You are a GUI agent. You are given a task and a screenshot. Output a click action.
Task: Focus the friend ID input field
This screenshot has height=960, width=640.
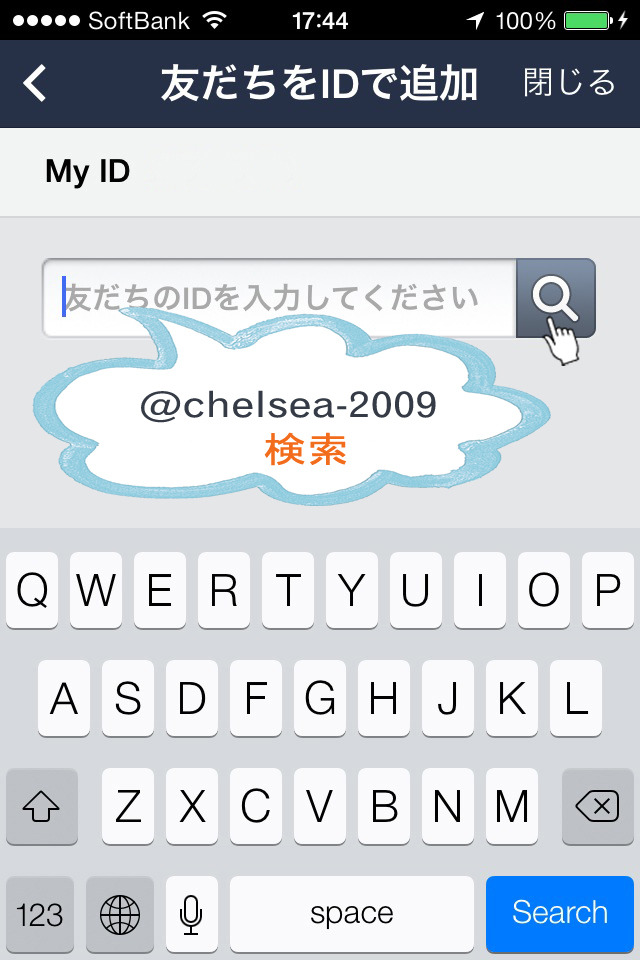tap(280, 297)
